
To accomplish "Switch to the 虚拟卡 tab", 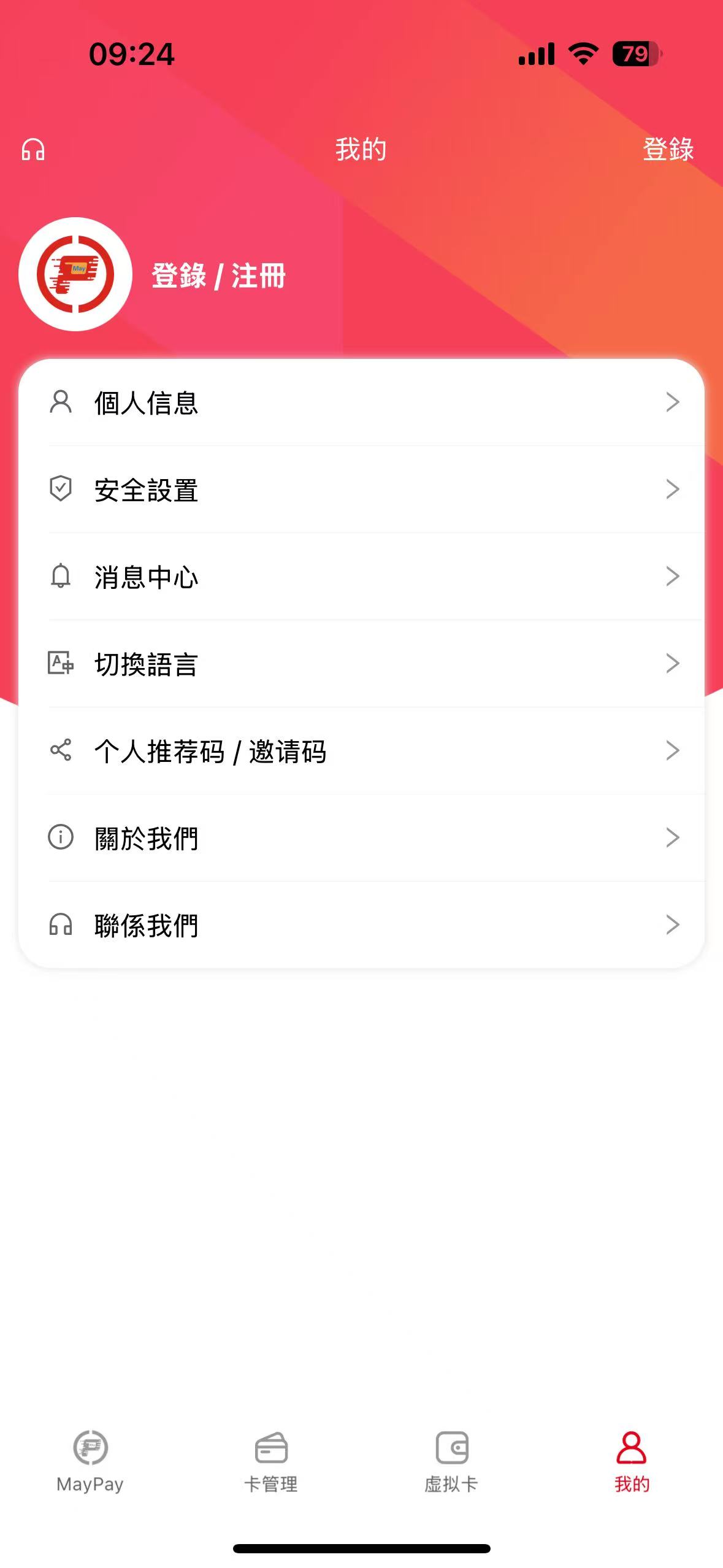I will click(x=451, y=1461).
